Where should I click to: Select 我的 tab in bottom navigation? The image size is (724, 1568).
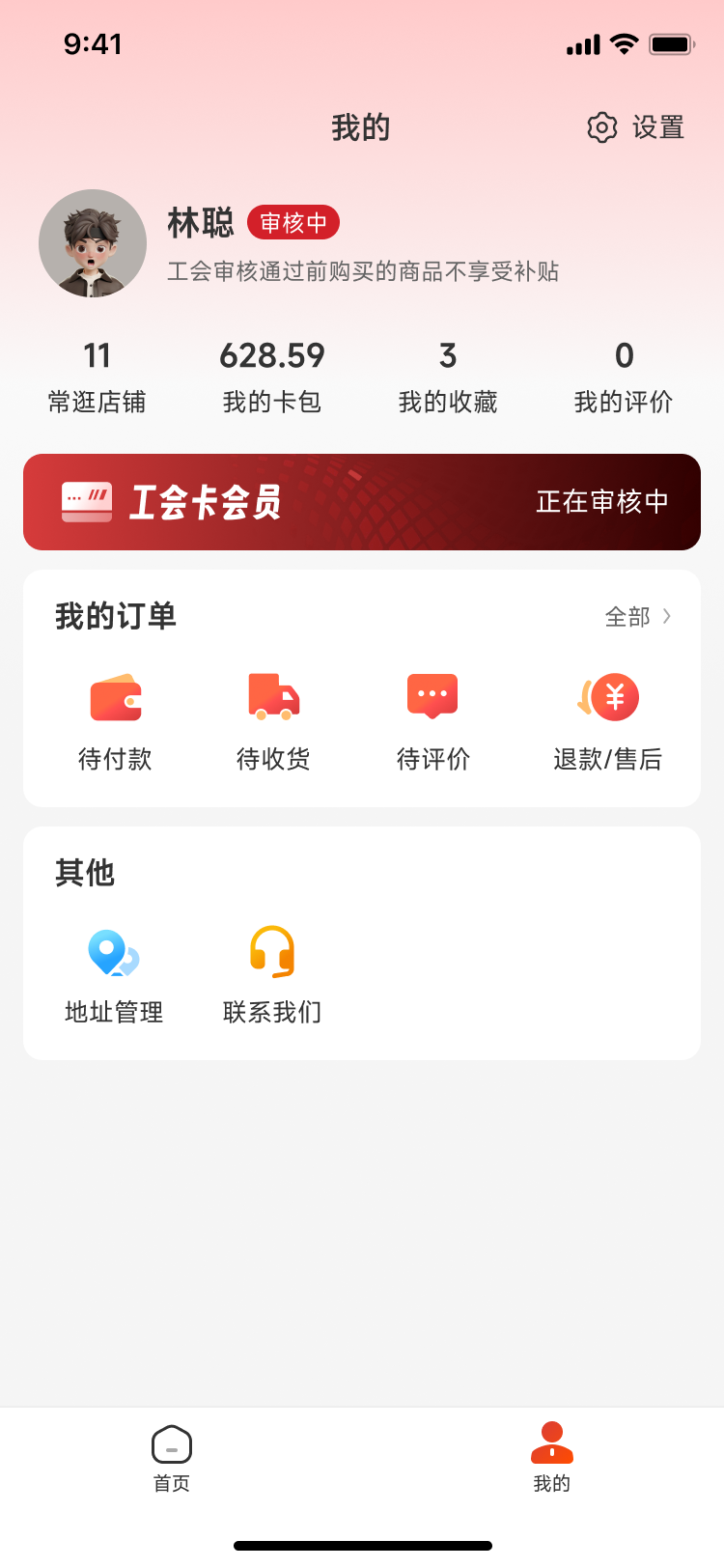pyautogui.click(x=552, y=1453)
